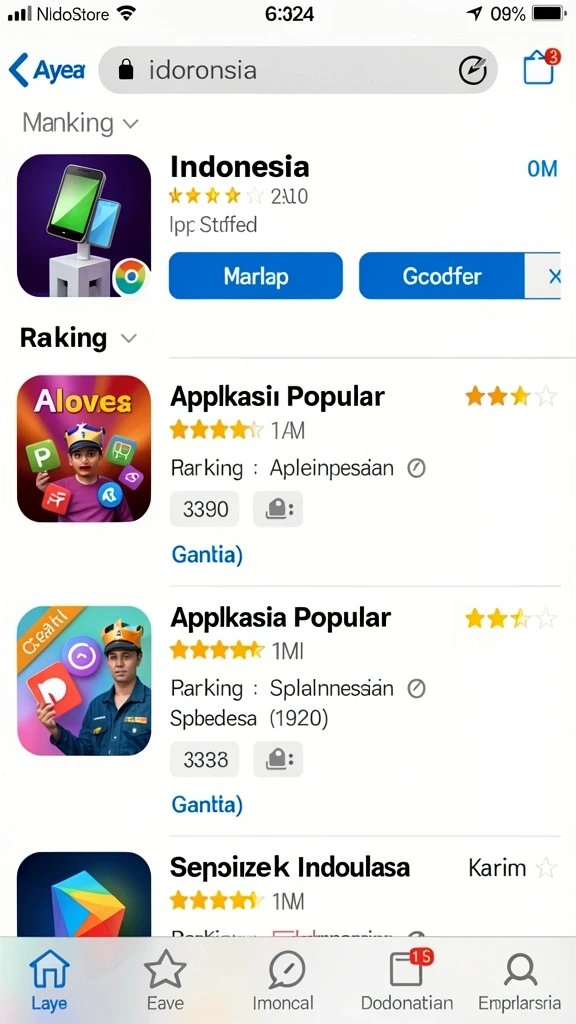The image size is (576, 1024).
Task: Go back to Ayea
Action: [47, 70]
